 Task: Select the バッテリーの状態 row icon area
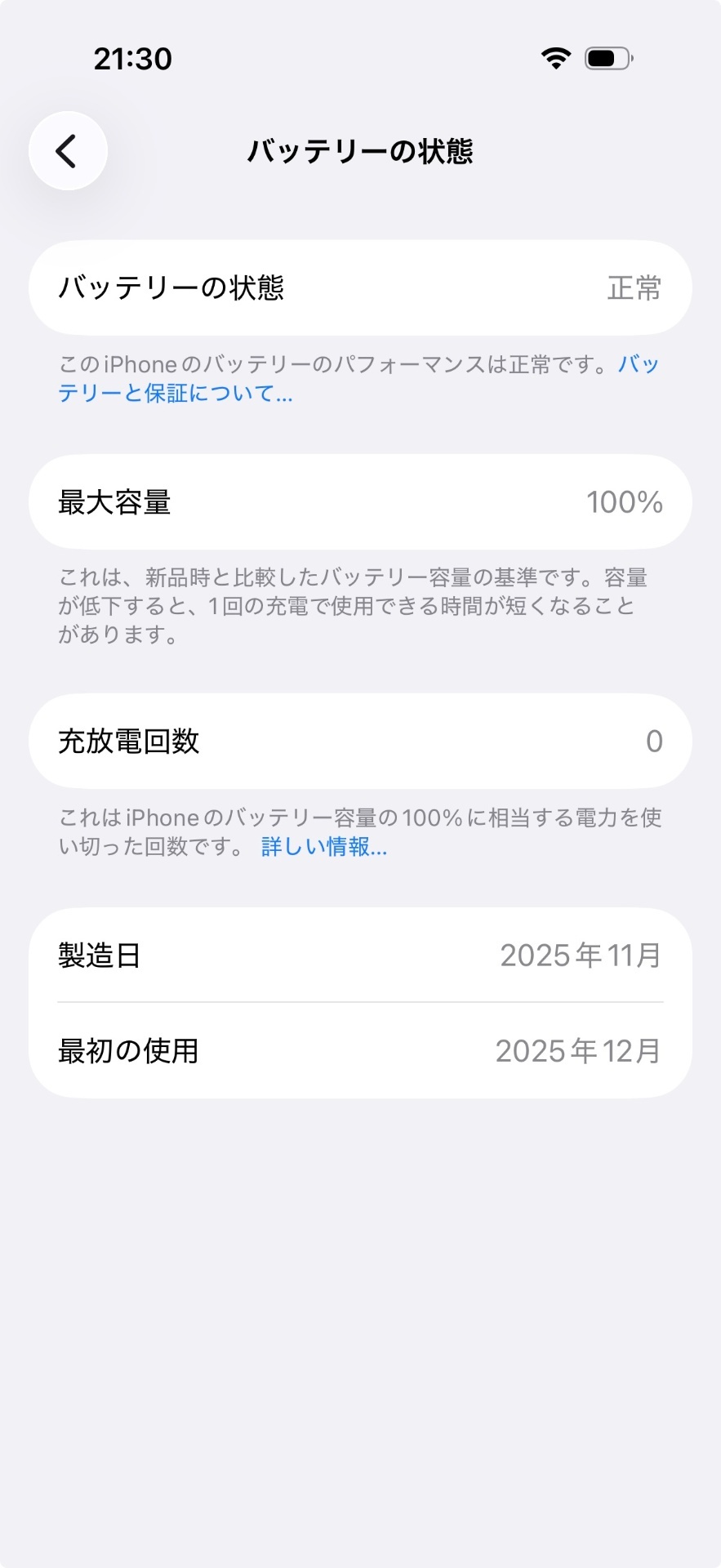[171, 287]
